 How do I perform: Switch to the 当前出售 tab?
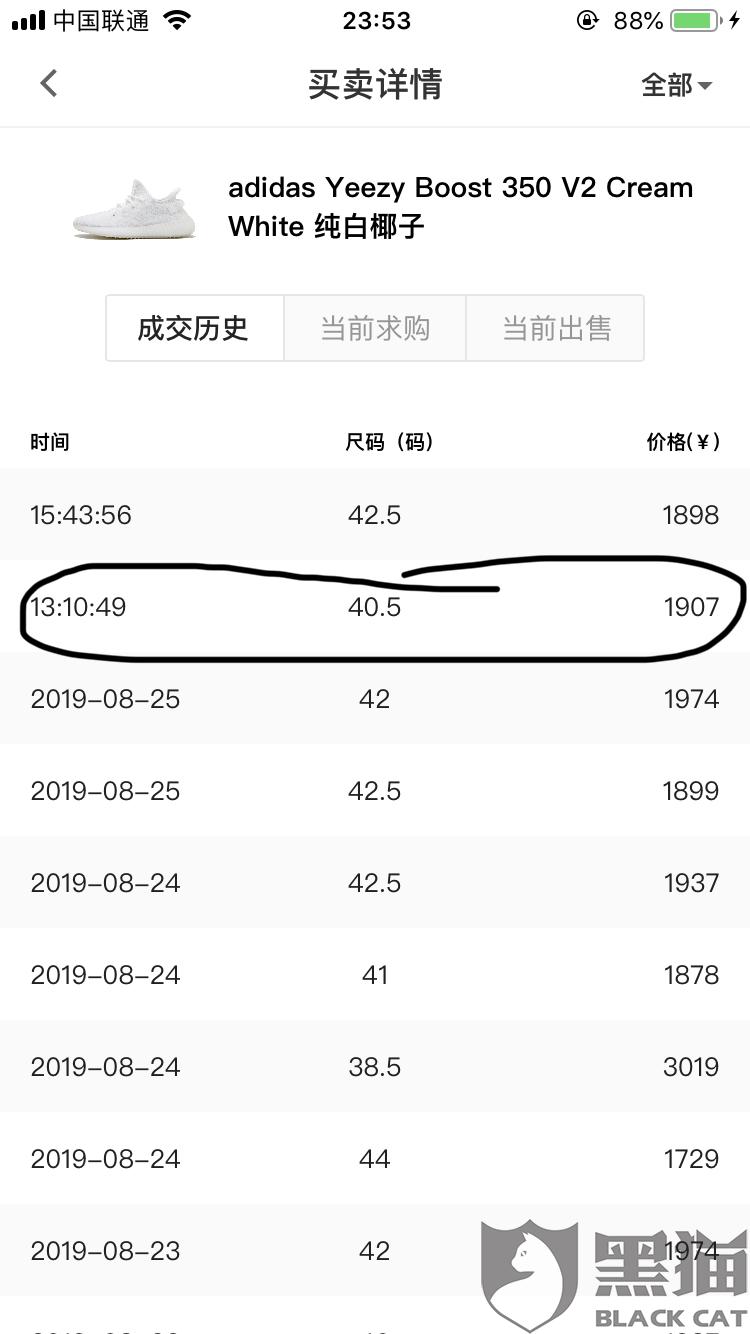point(556,328)
